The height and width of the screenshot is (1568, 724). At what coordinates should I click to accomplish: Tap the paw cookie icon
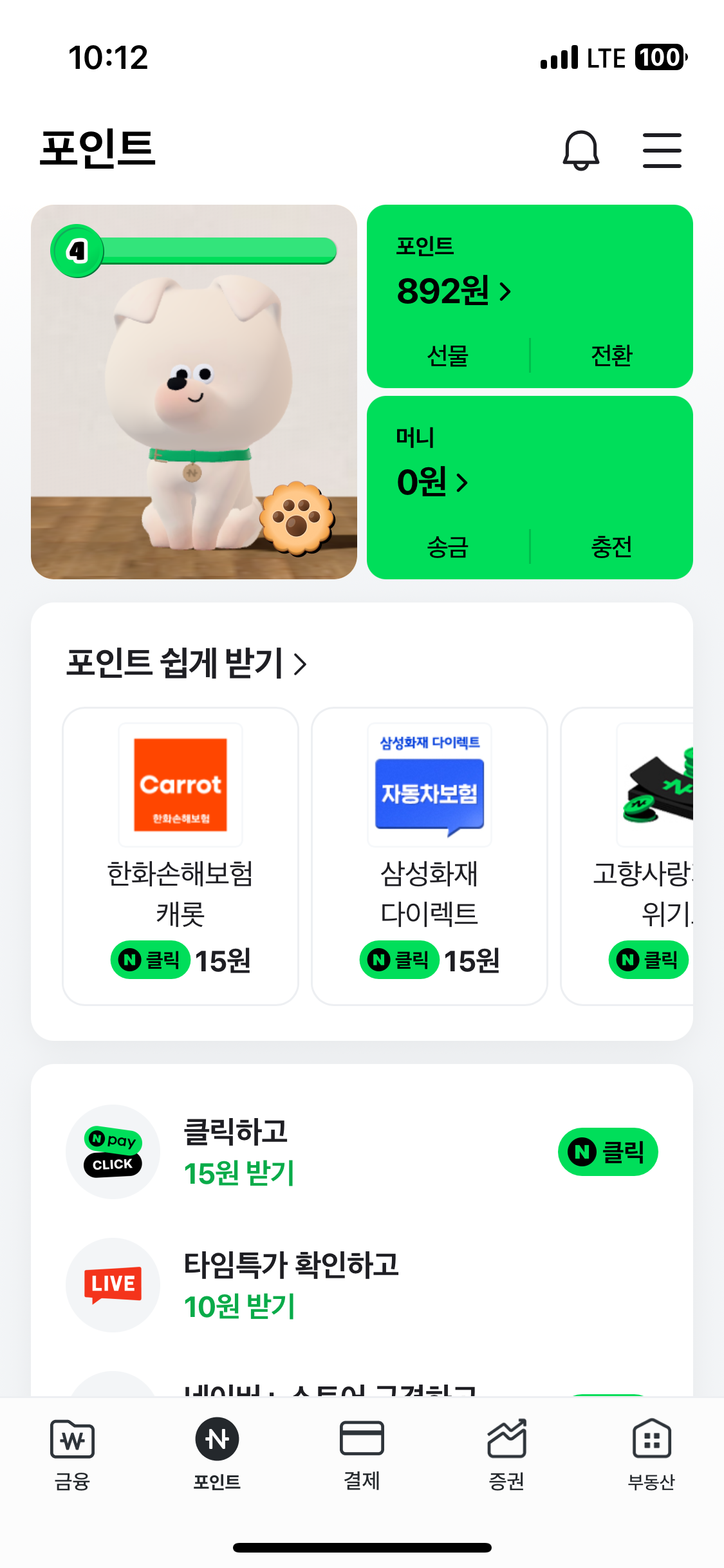[x=297, y=518]
